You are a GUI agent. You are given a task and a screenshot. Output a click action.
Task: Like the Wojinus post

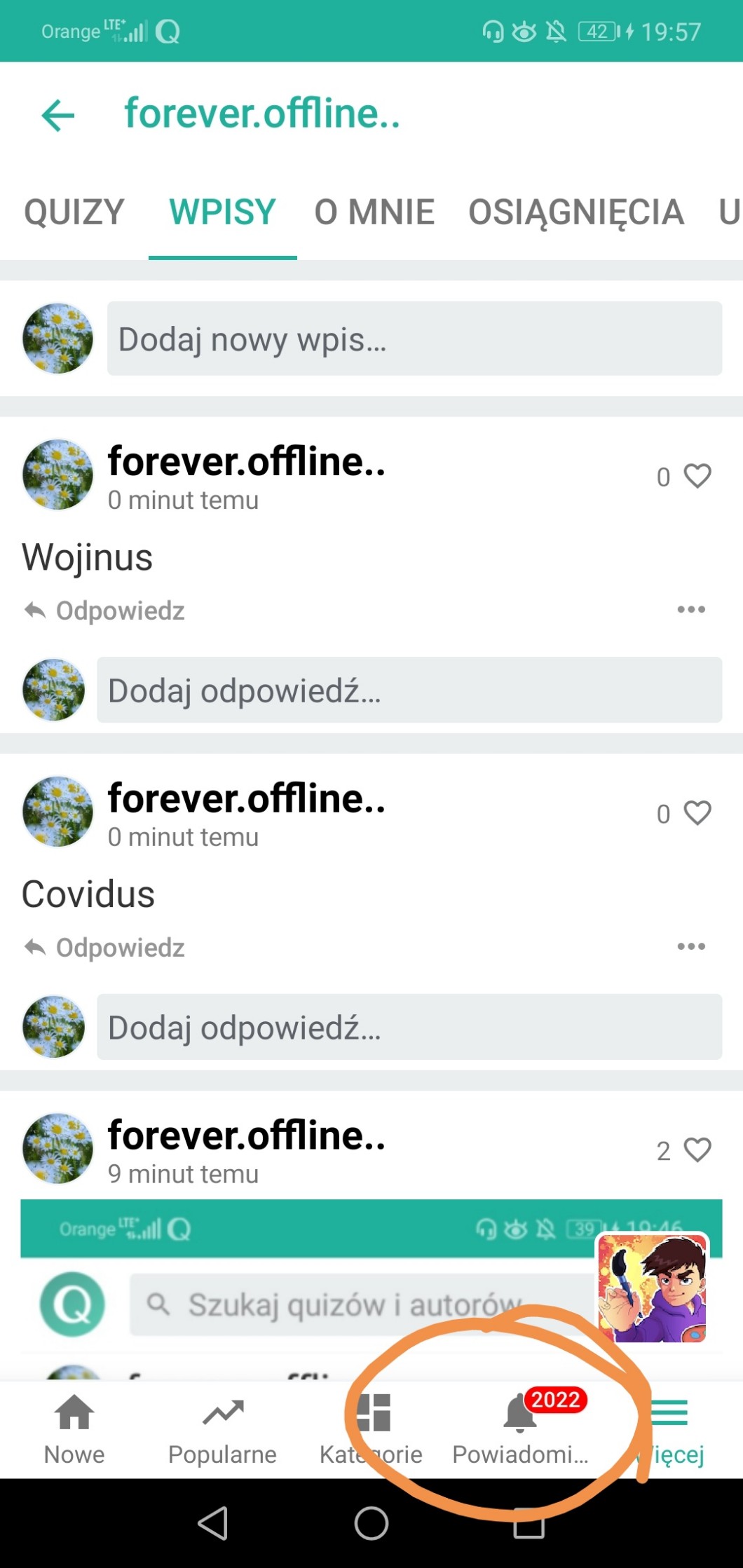coord(697,476)
